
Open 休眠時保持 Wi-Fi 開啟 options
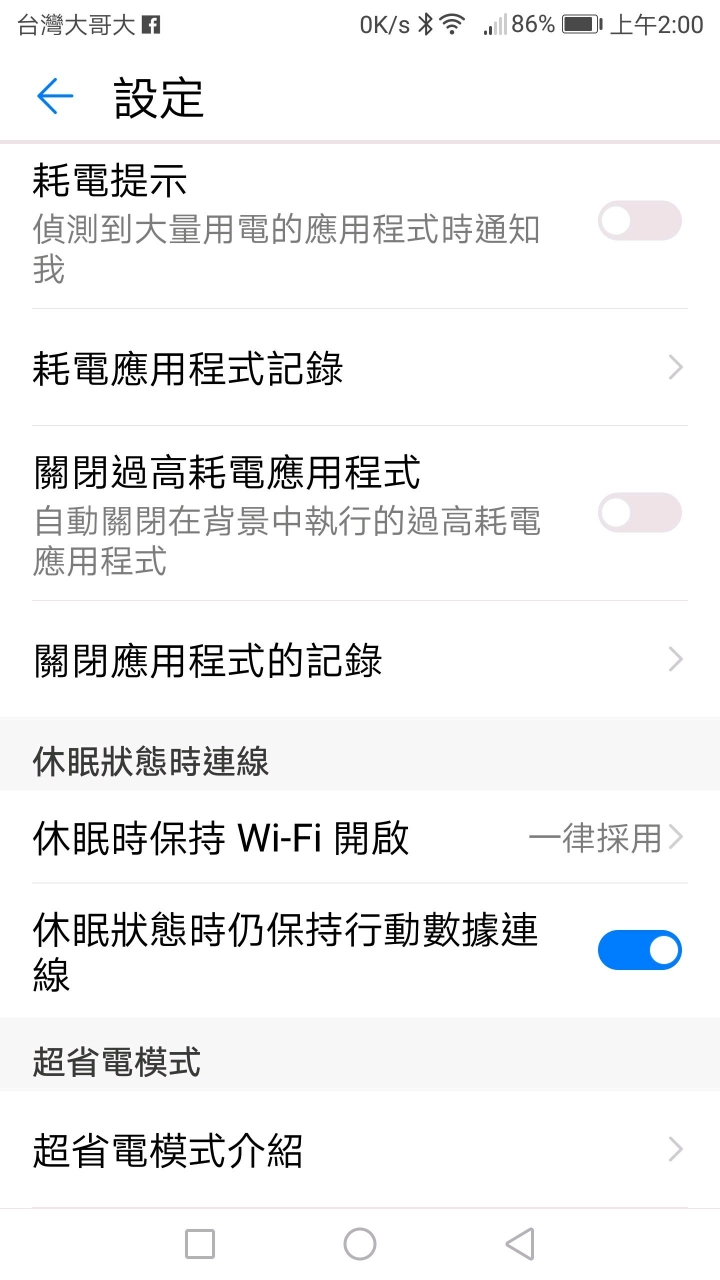(360, 837)
